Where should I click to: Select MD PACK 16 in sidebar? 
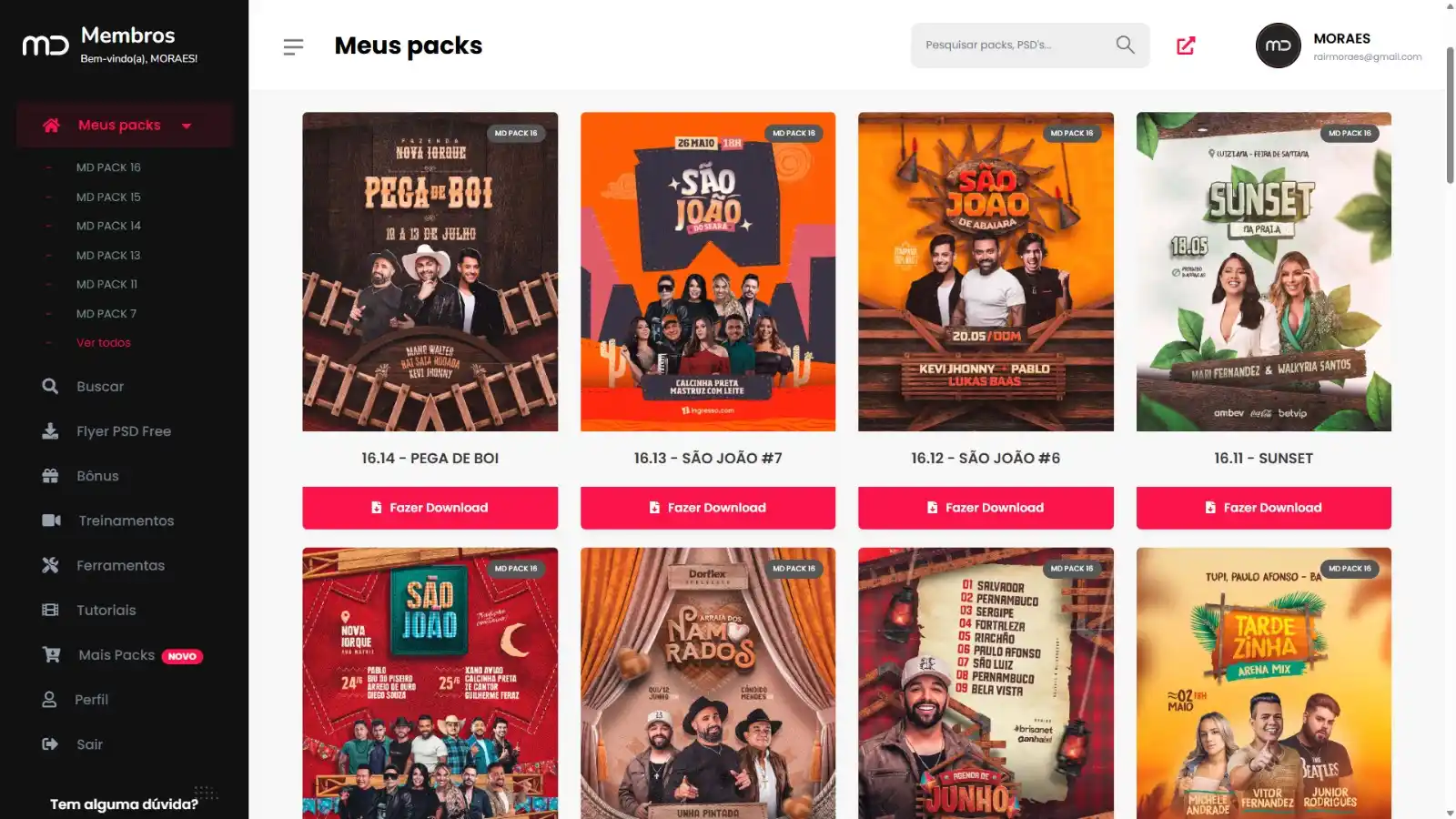[x=108, y=167]
